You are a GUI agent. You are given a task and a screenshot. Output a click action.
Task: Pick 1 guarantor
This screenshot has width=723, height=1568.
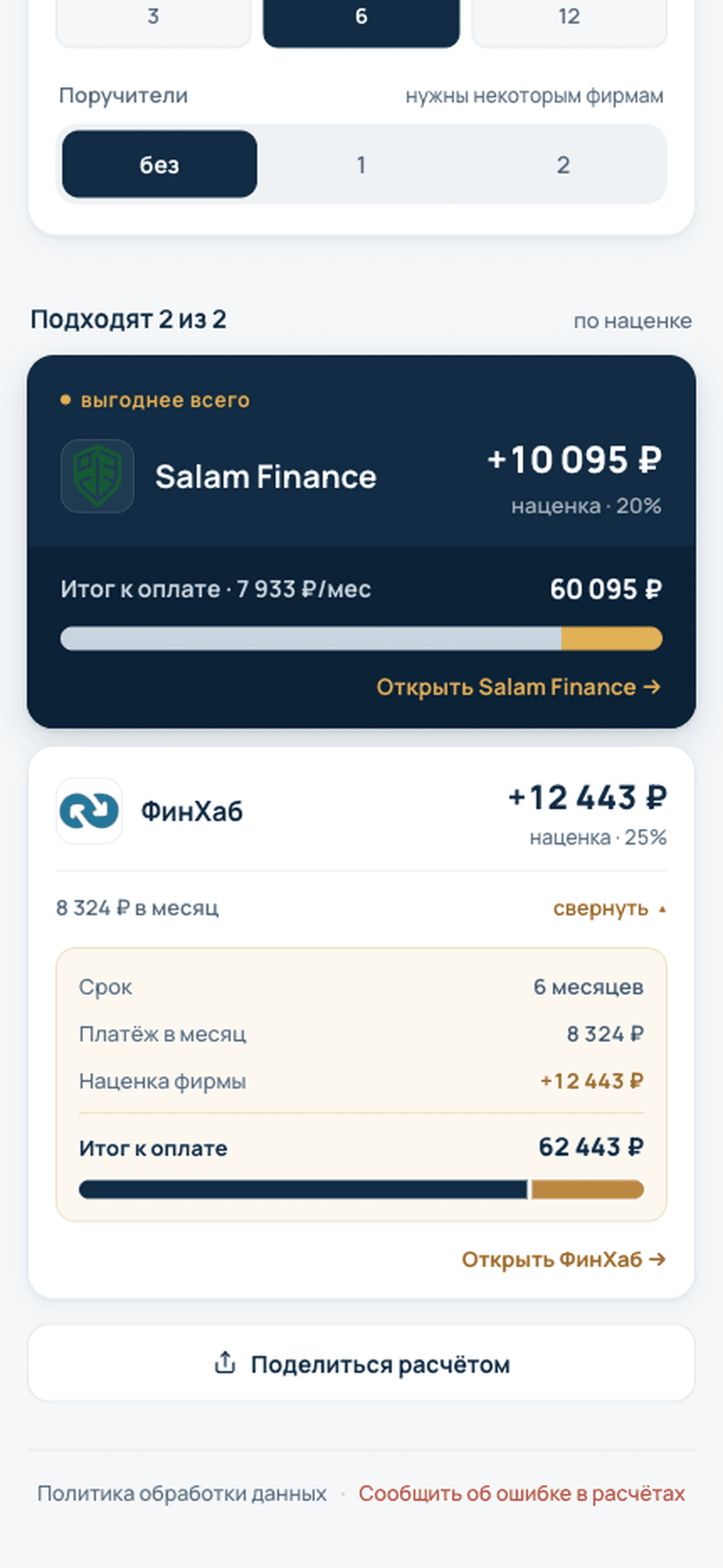coord(361,164)
